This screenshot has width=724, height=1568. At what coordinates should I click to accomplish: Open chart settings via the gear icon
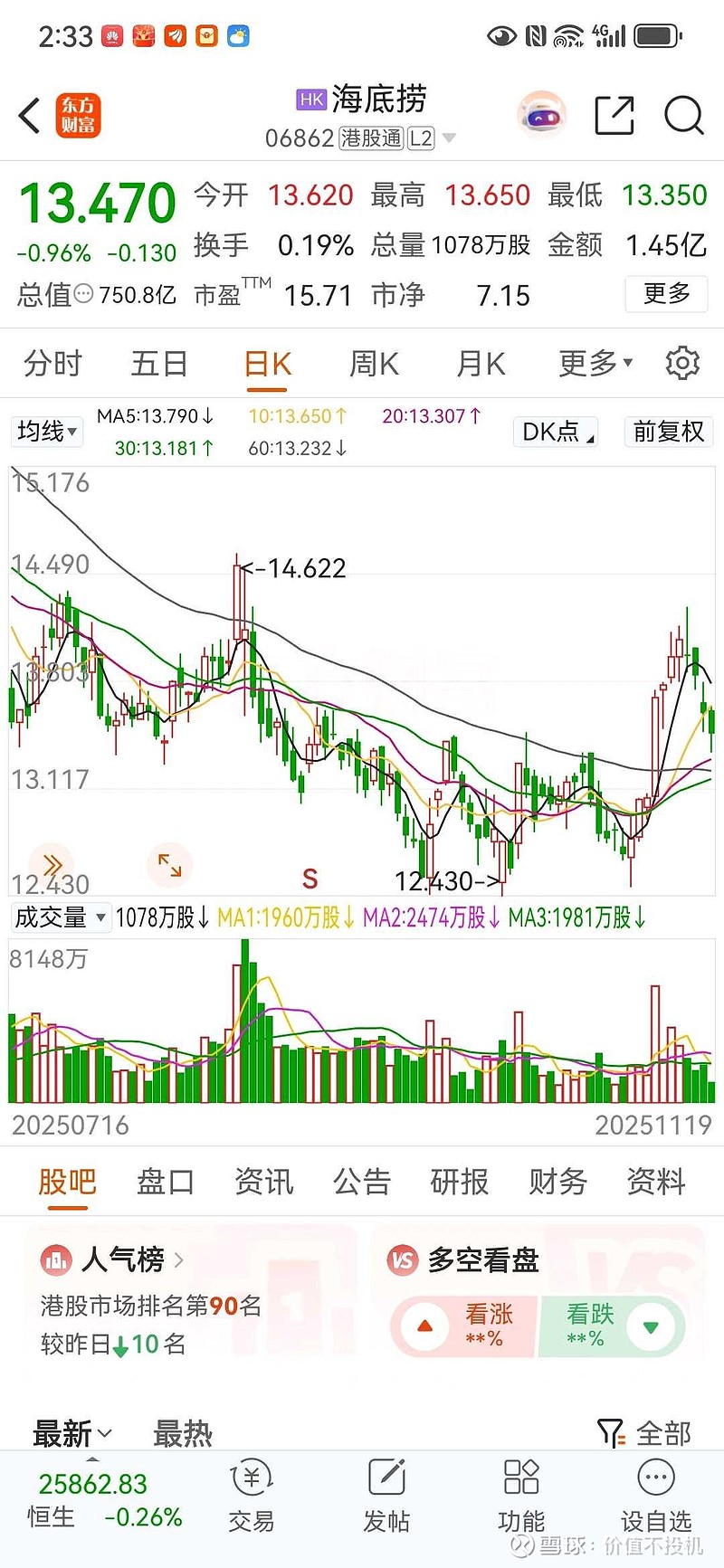[682, 363]
